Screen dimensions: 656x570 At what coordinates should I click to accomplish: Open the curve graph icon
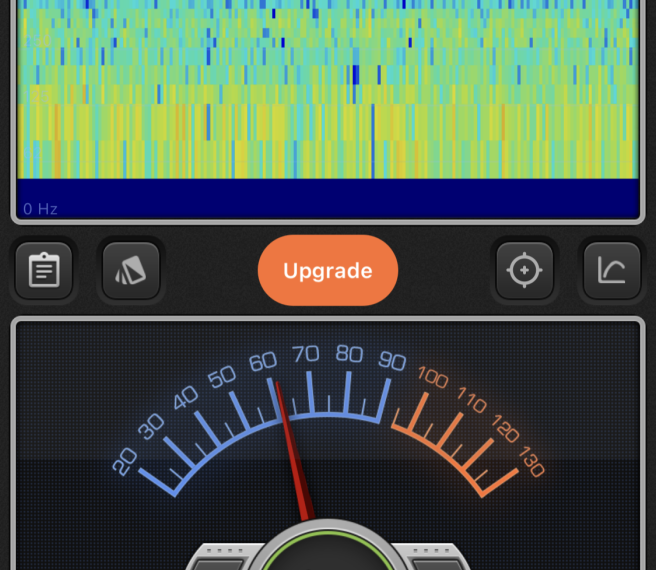tap(612, 271)
